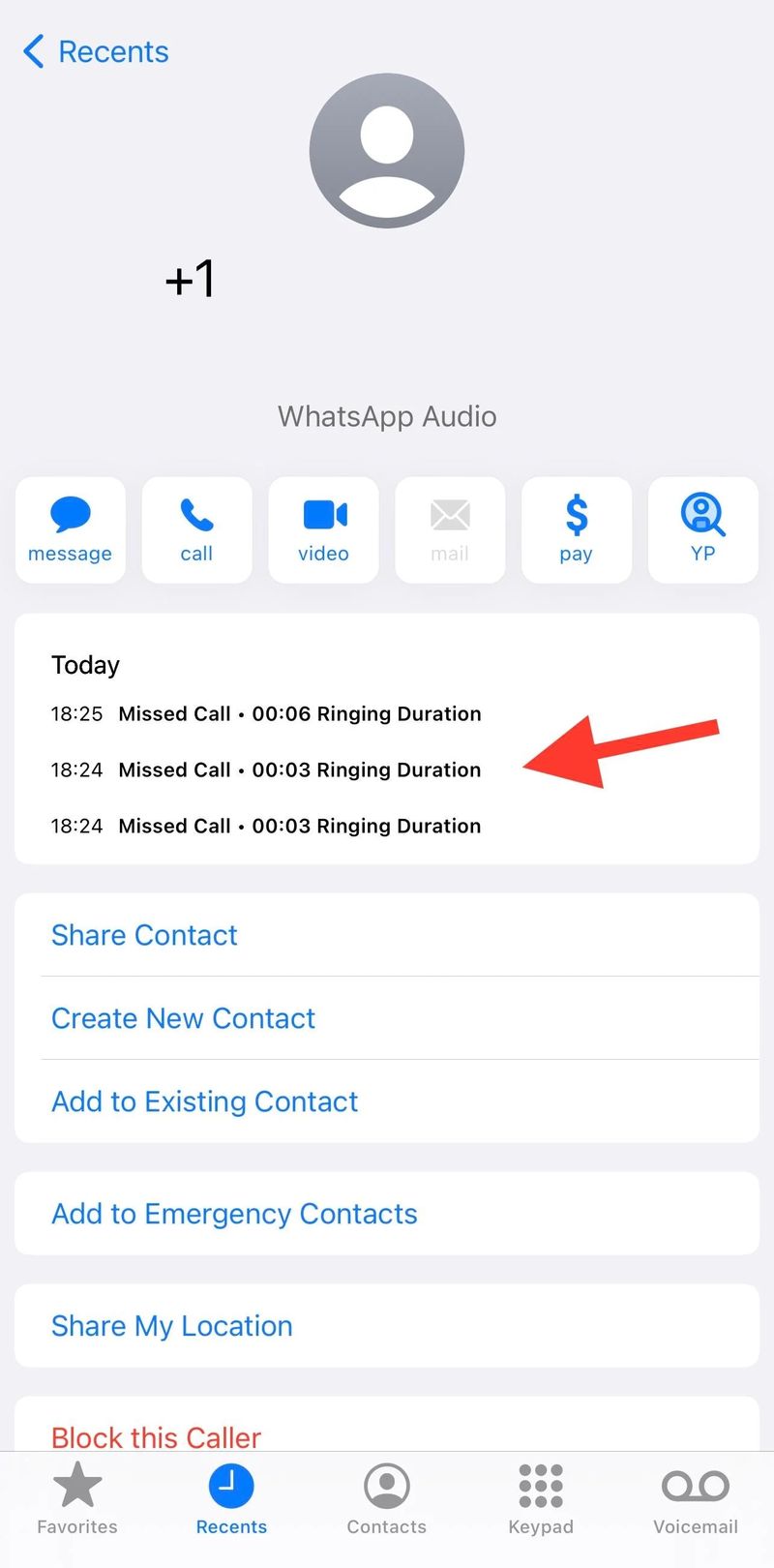Switch to the Favorites tab
Viewport: 774px width, 1568px height.
click(x=77, y=1498)
